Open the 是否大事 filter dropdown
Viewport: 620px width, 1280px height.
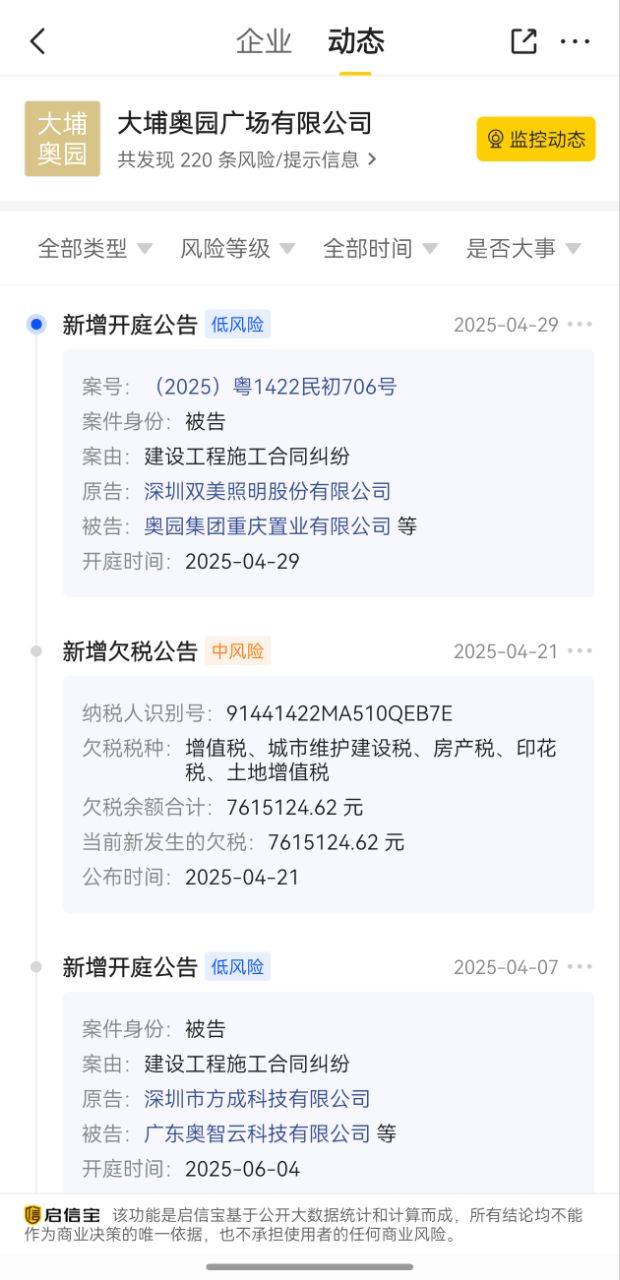[523, 248]
